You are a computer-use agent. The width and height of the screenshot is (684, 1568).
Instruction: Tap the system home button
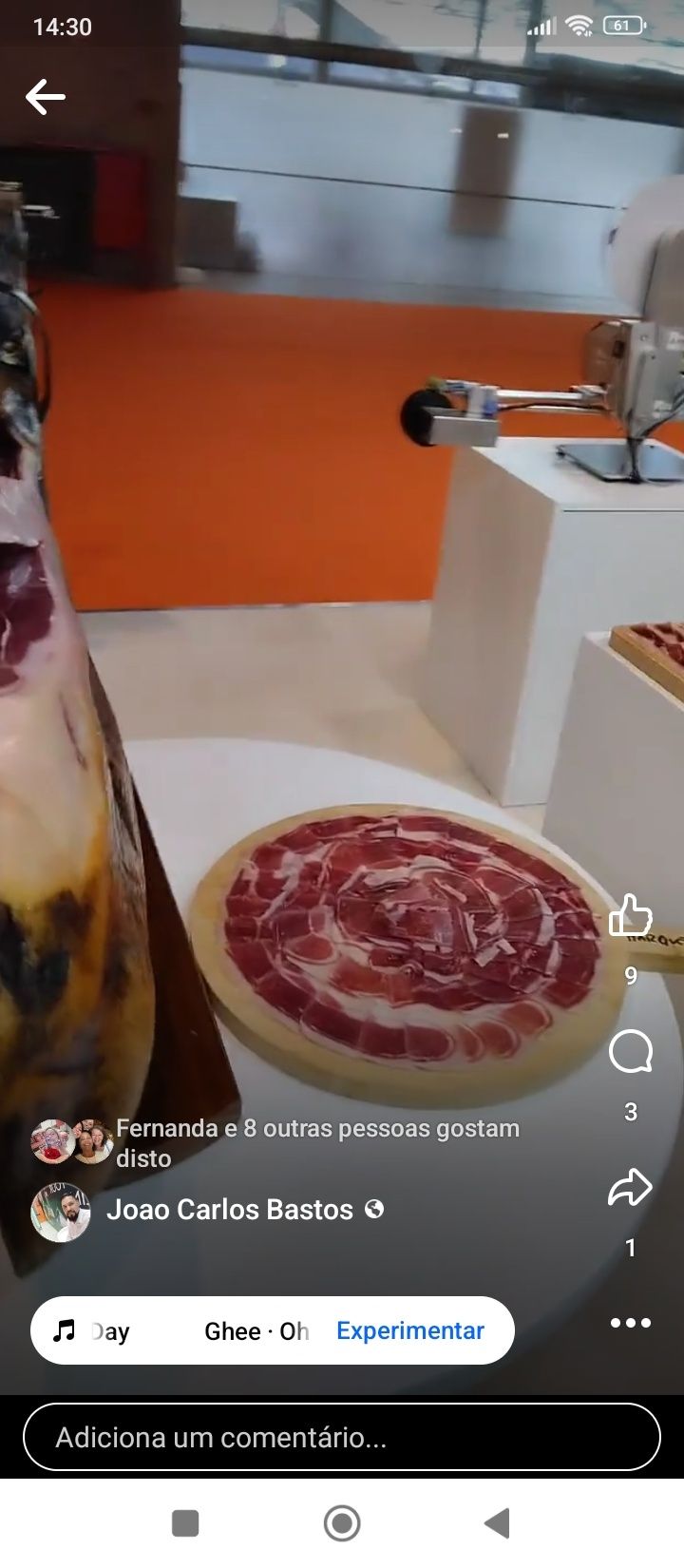[x=342, y=1523]
